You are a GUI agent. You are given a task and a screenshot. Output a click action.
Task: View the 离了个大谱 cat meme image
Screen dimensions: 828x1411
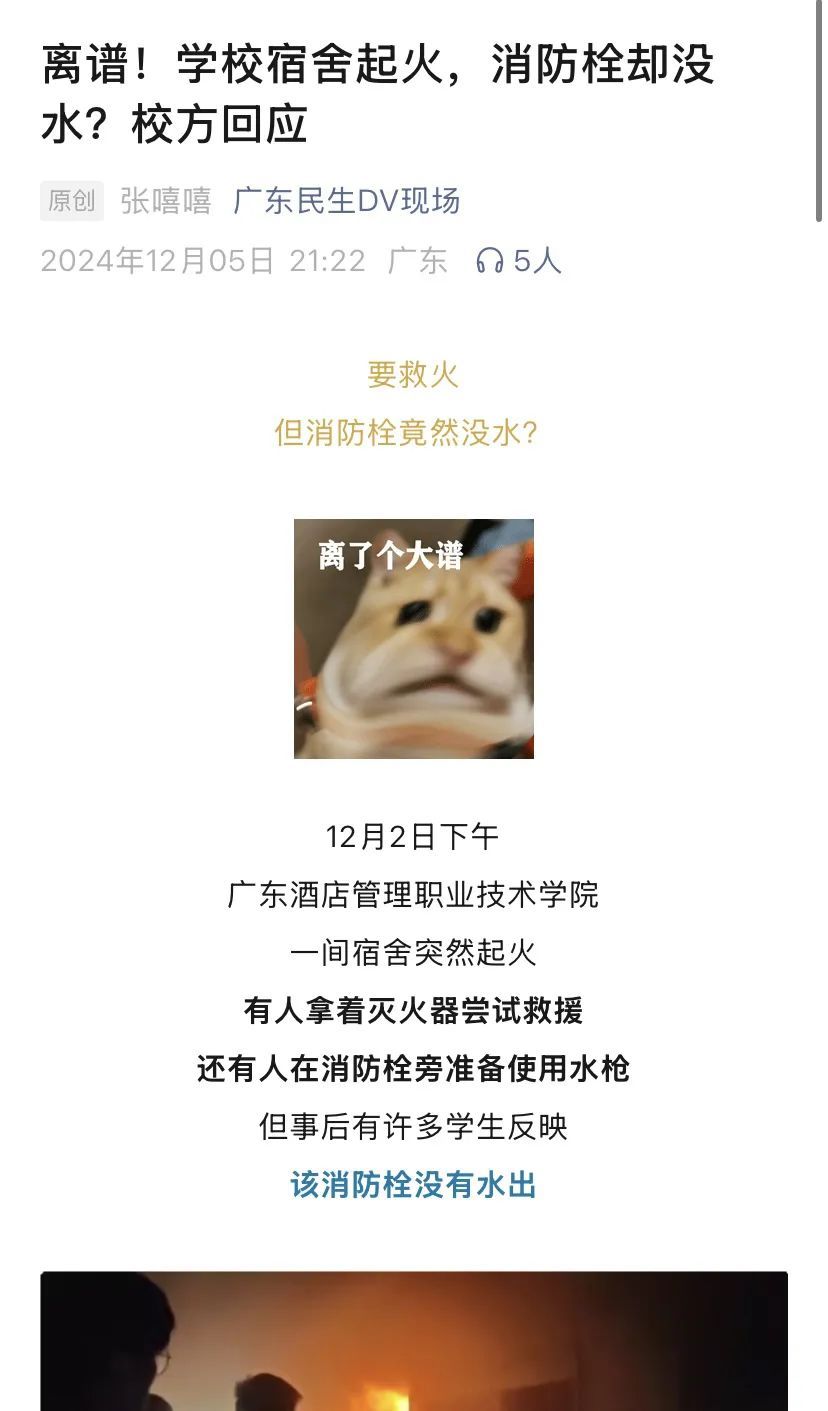[413, 638]
